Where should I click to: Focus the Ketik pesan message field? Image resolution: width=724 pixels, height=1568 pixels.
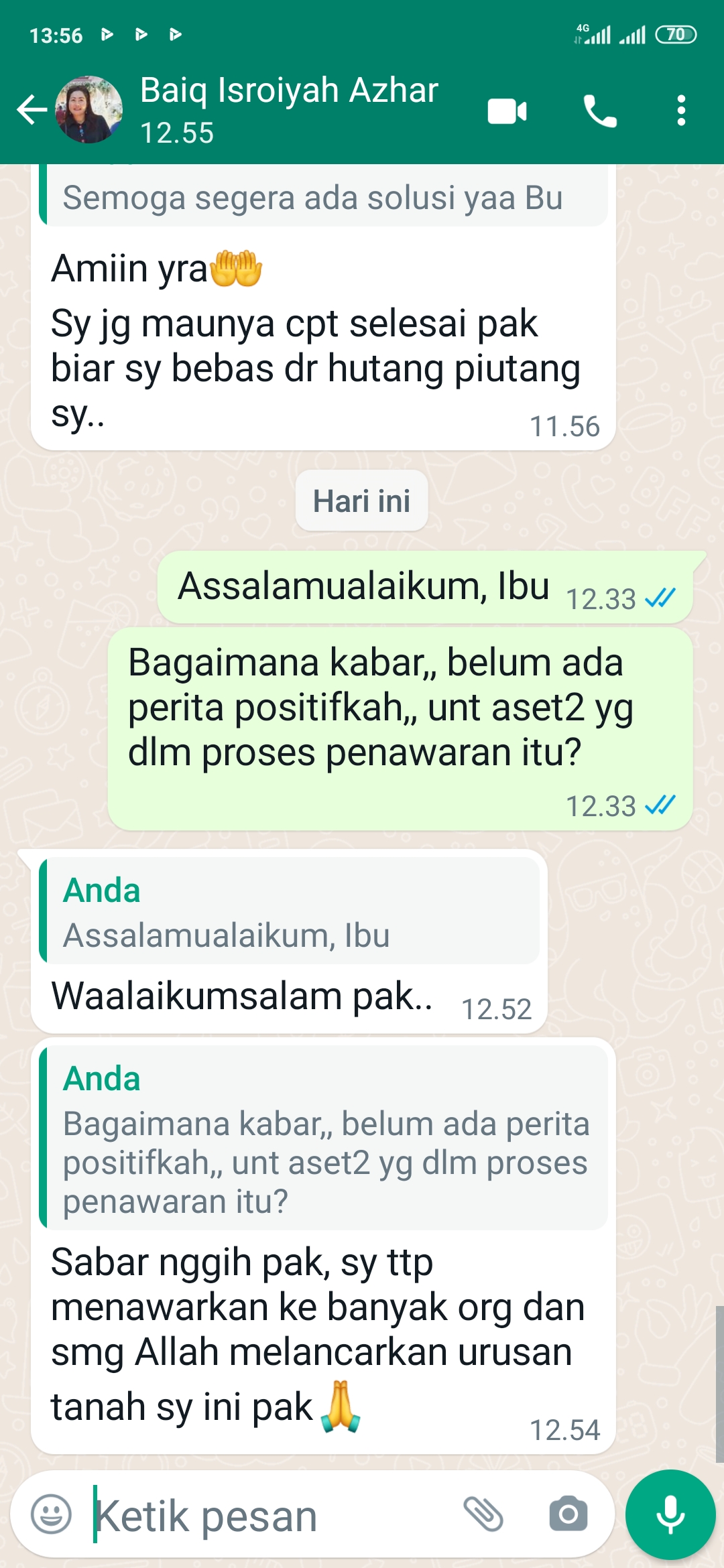268,1516
